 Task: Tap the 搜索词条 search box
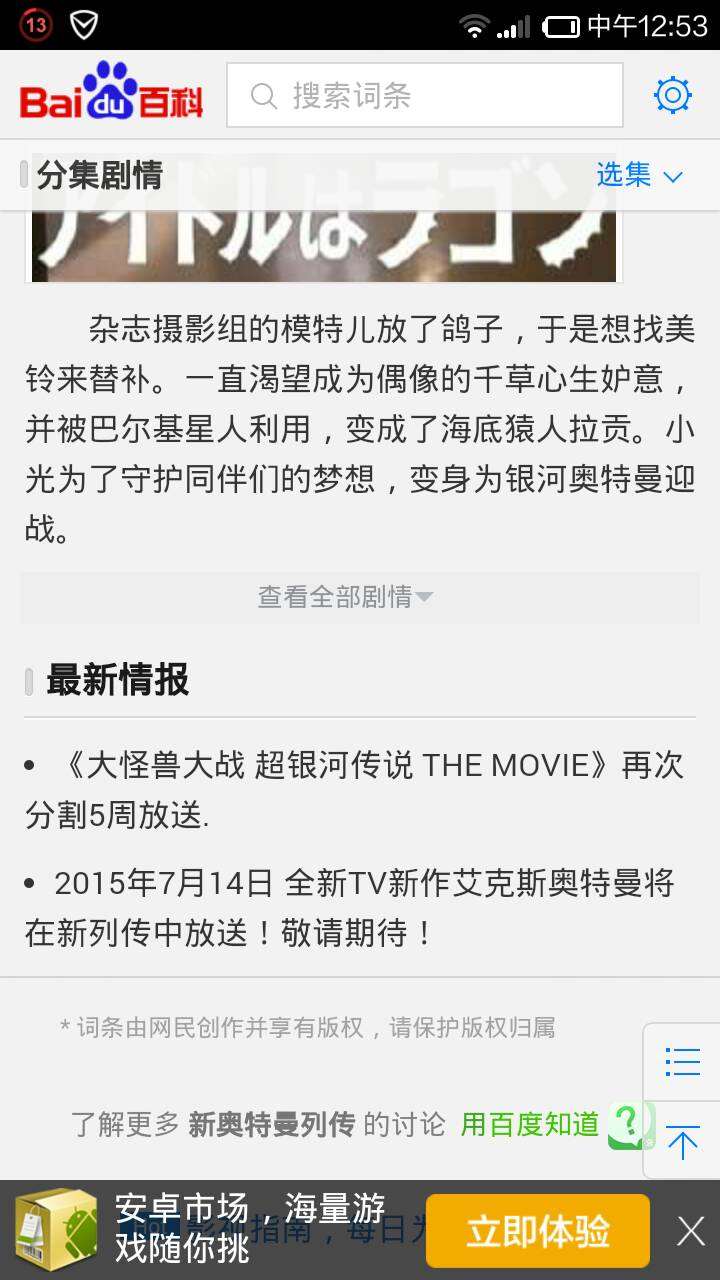tap(425, 95)
